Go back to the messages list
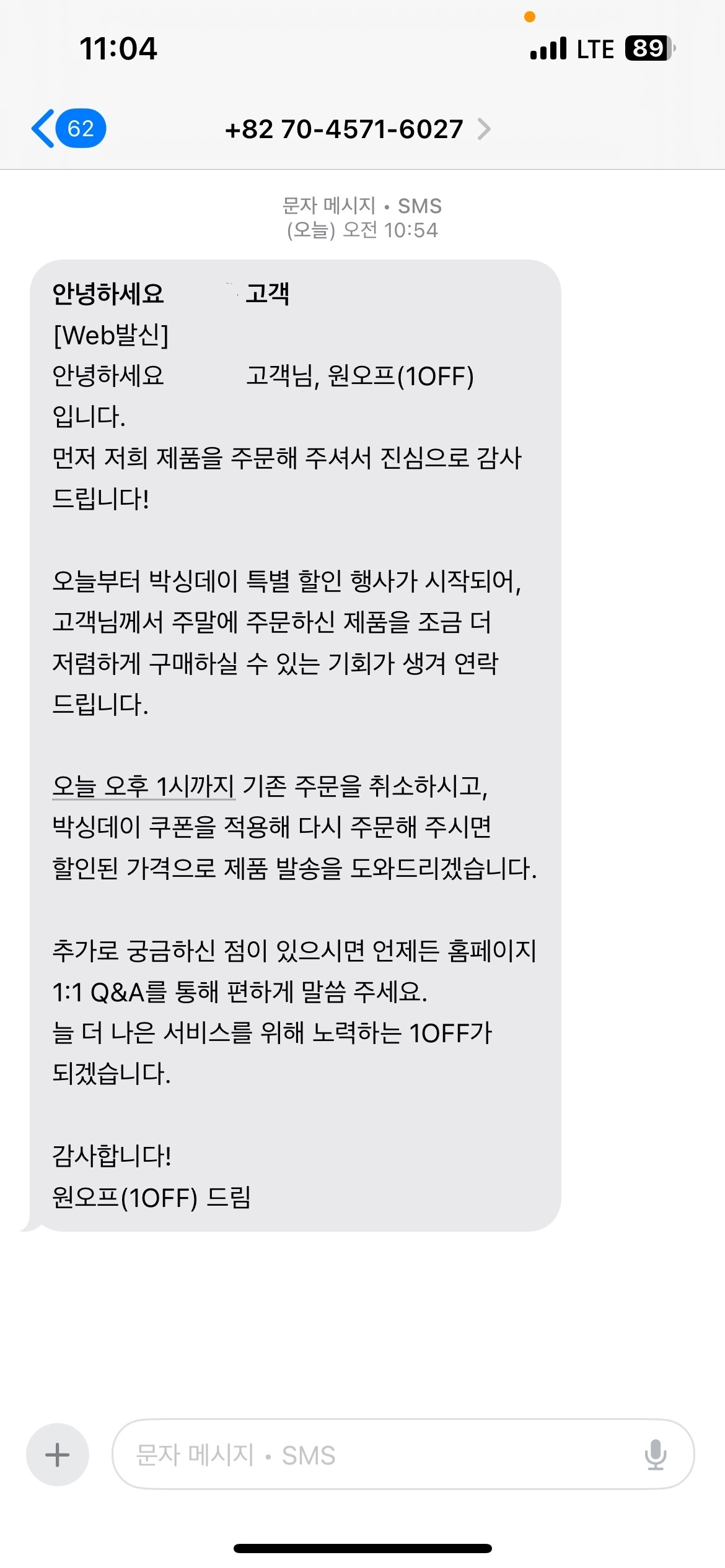The width and height of the screenshot is (725, 1568). [x=69, y=129]
